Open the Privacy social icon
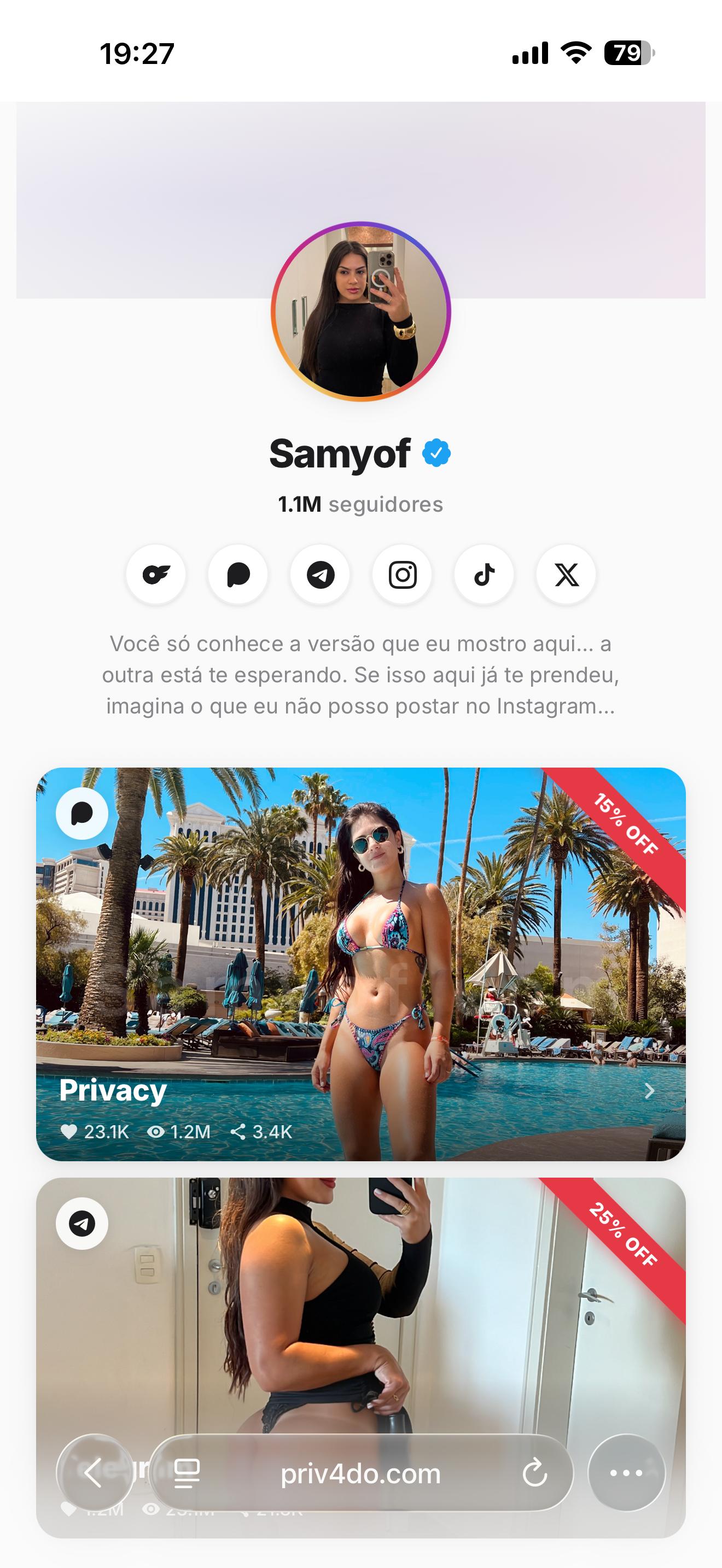The height and width of the screenshot is (1568, 722). pyautogui.click(x=237, y=575)
